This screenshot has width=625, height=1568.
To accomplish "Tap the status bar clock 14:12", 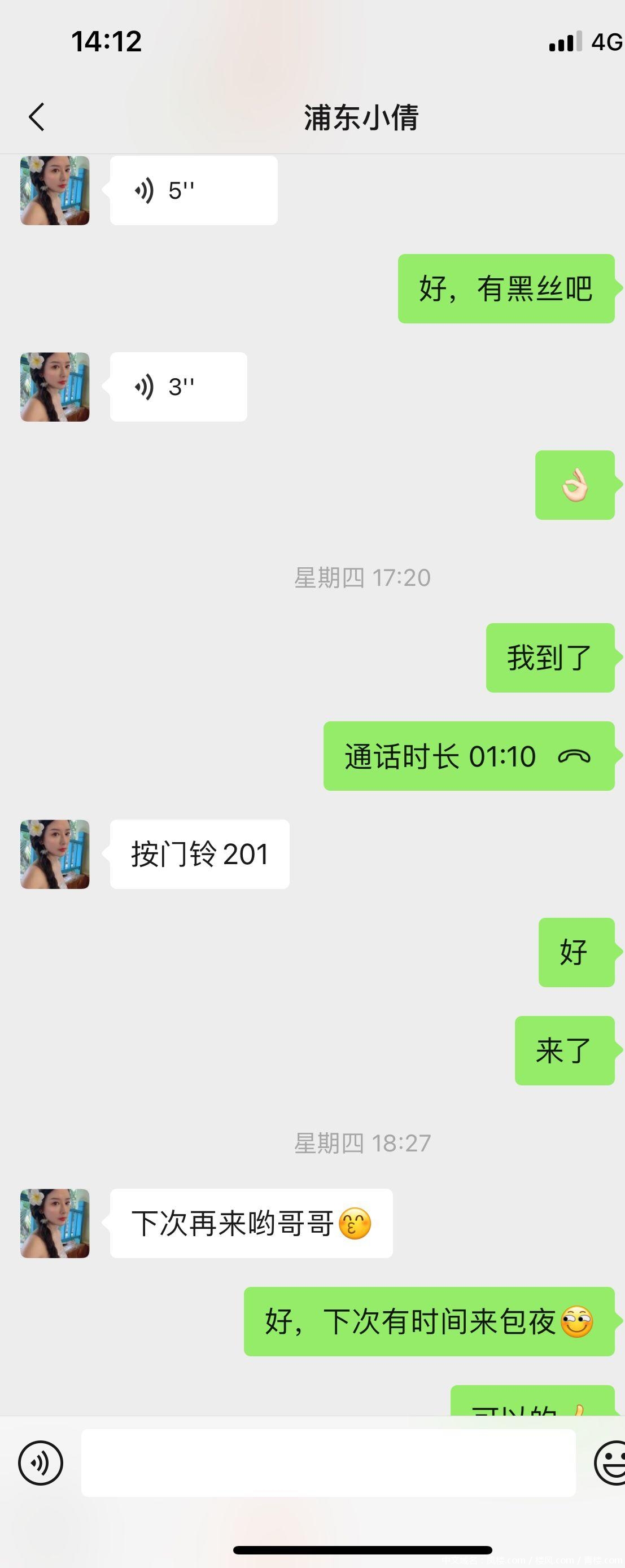I will [x=107, y=40].
